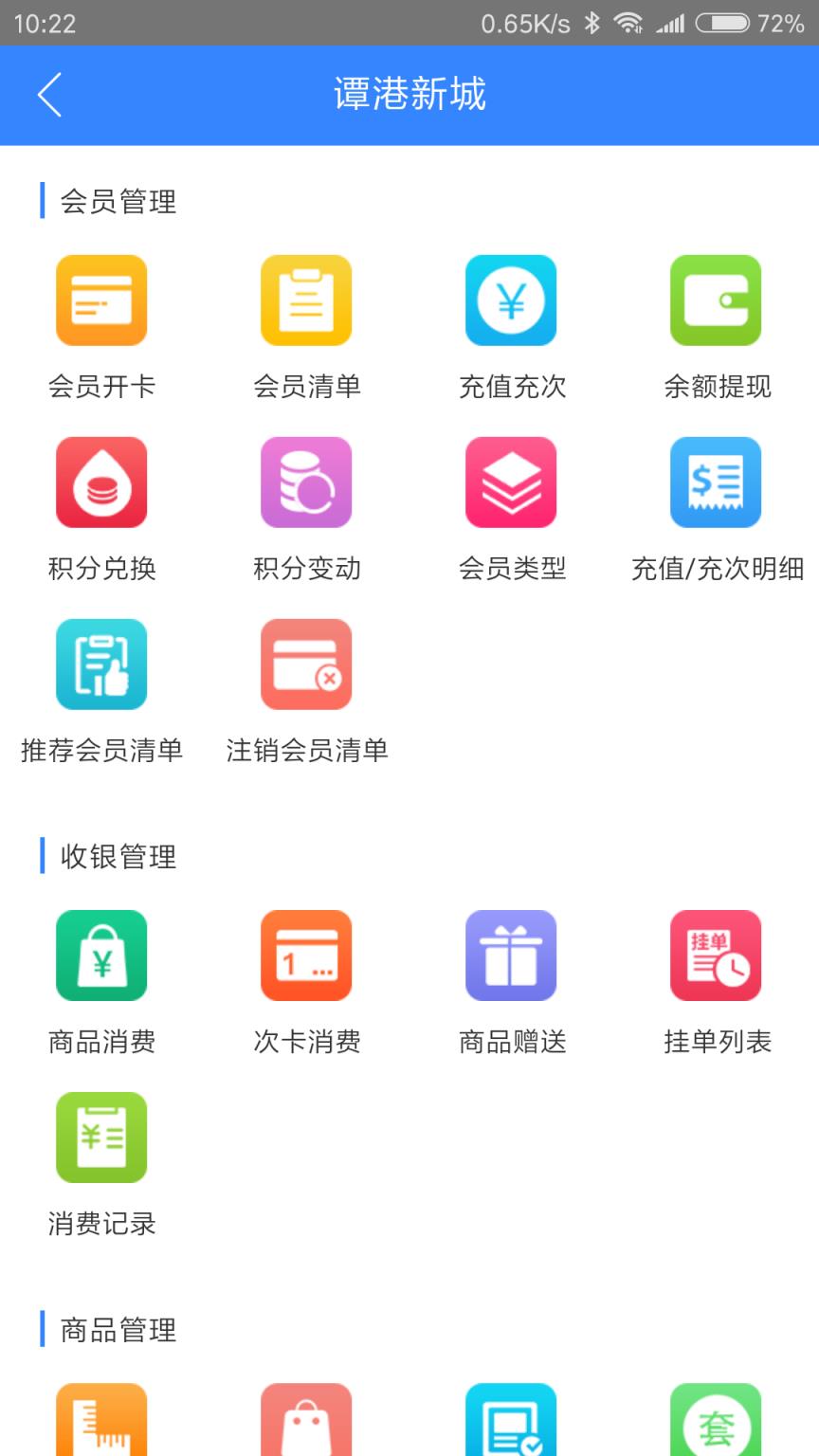Tap the back arrow in the title bar
Image resolution: width=819 pixels, height=1456 pixels.
(x=49, y=95)
